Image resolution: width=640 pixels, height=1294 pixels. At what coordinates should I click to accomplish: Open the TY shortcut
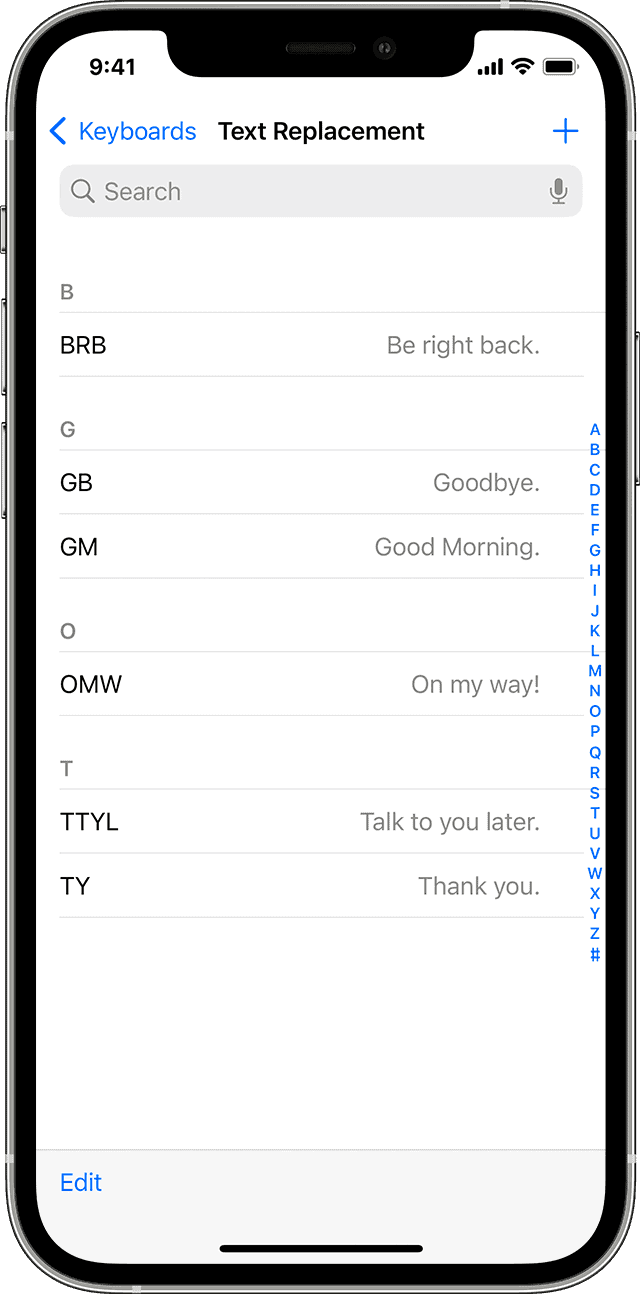(x=321, y=886)
